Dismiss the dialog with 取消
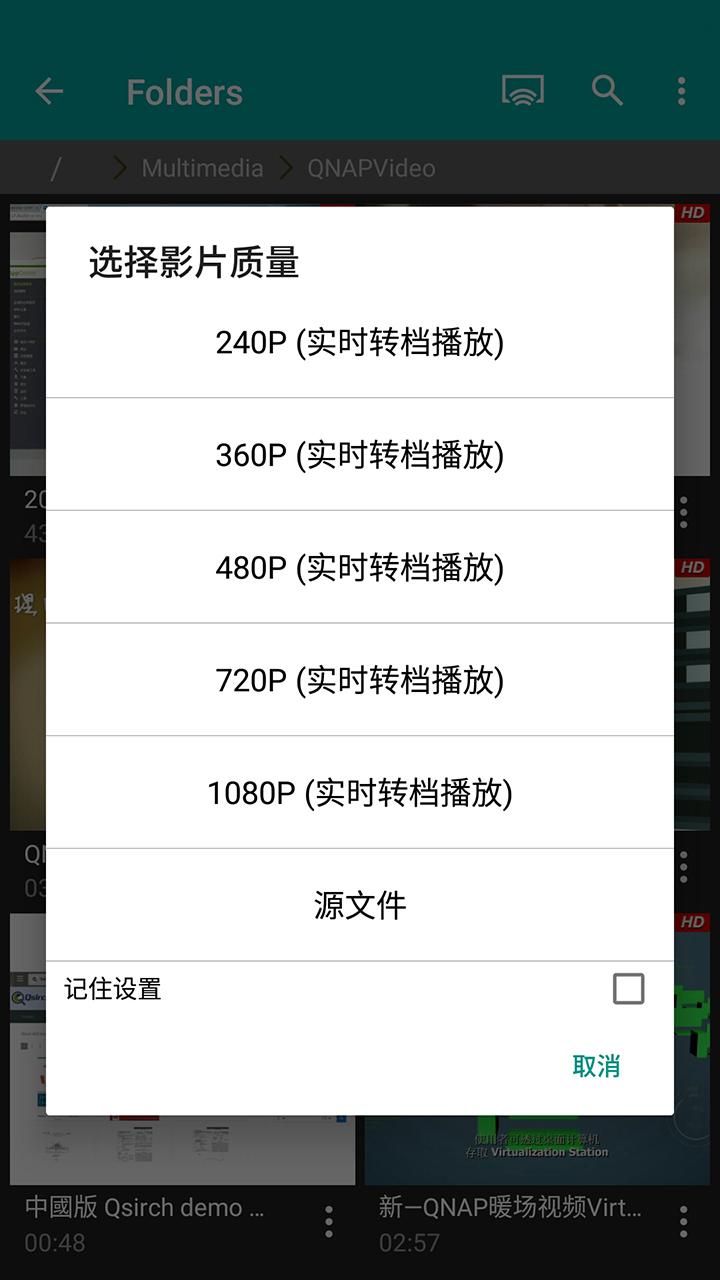Image resolution: width=720 pixels, height=1280 pixels. pos(597,1066)
